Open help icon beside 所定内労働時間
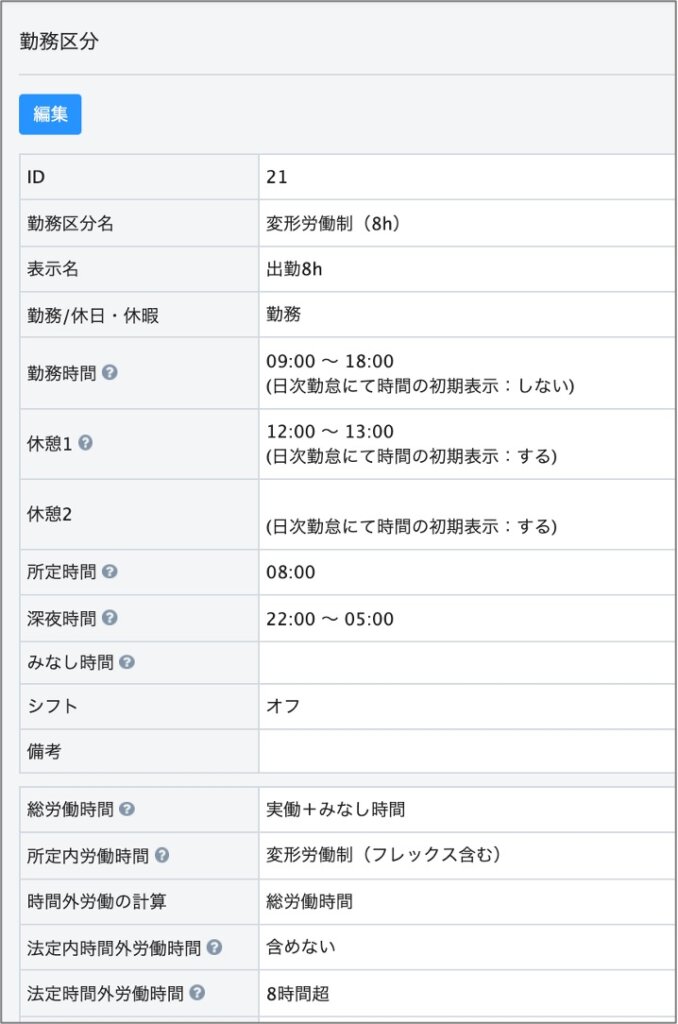 pyautogui.click(x=162, y=855)
